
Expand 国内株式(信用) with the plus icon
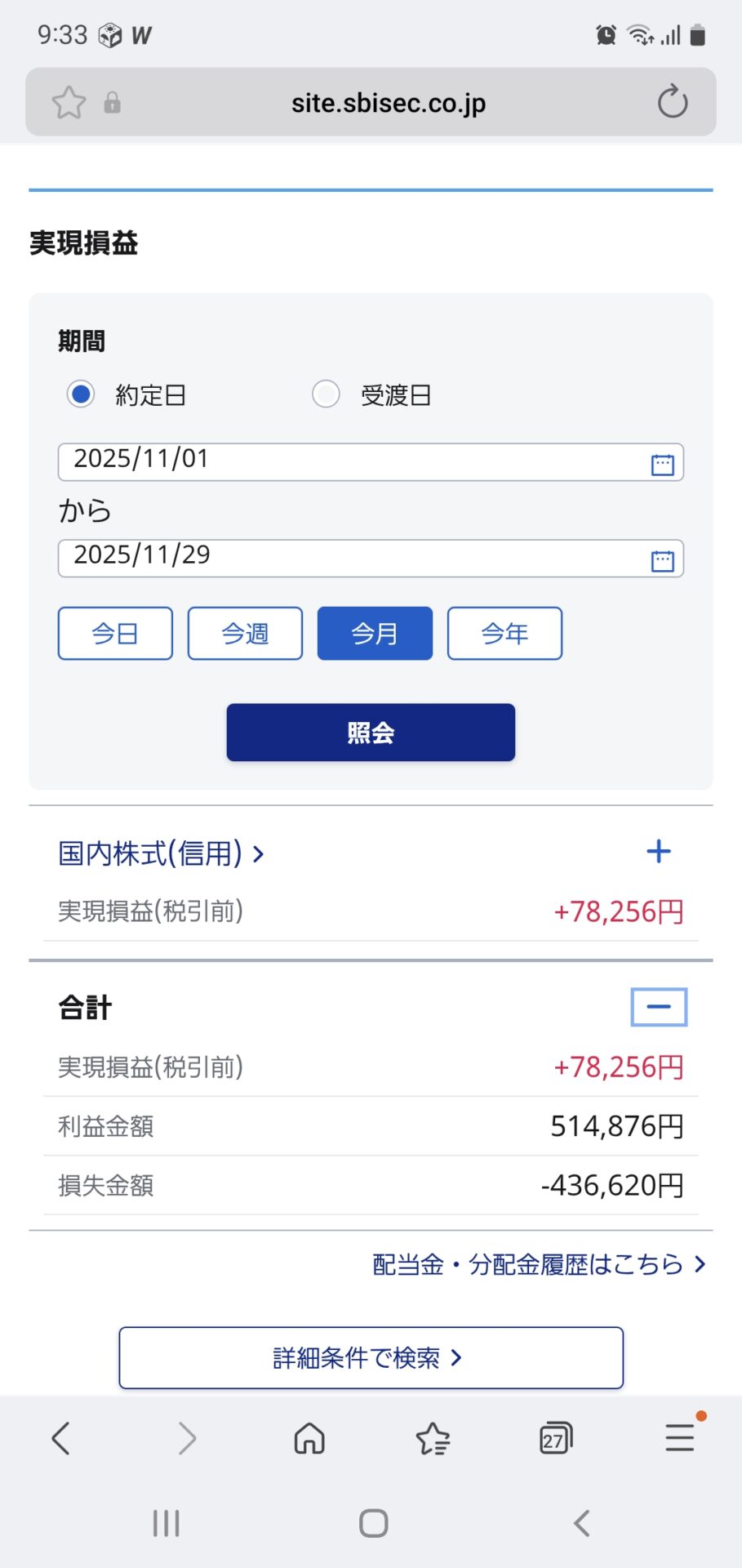[659, 852]
